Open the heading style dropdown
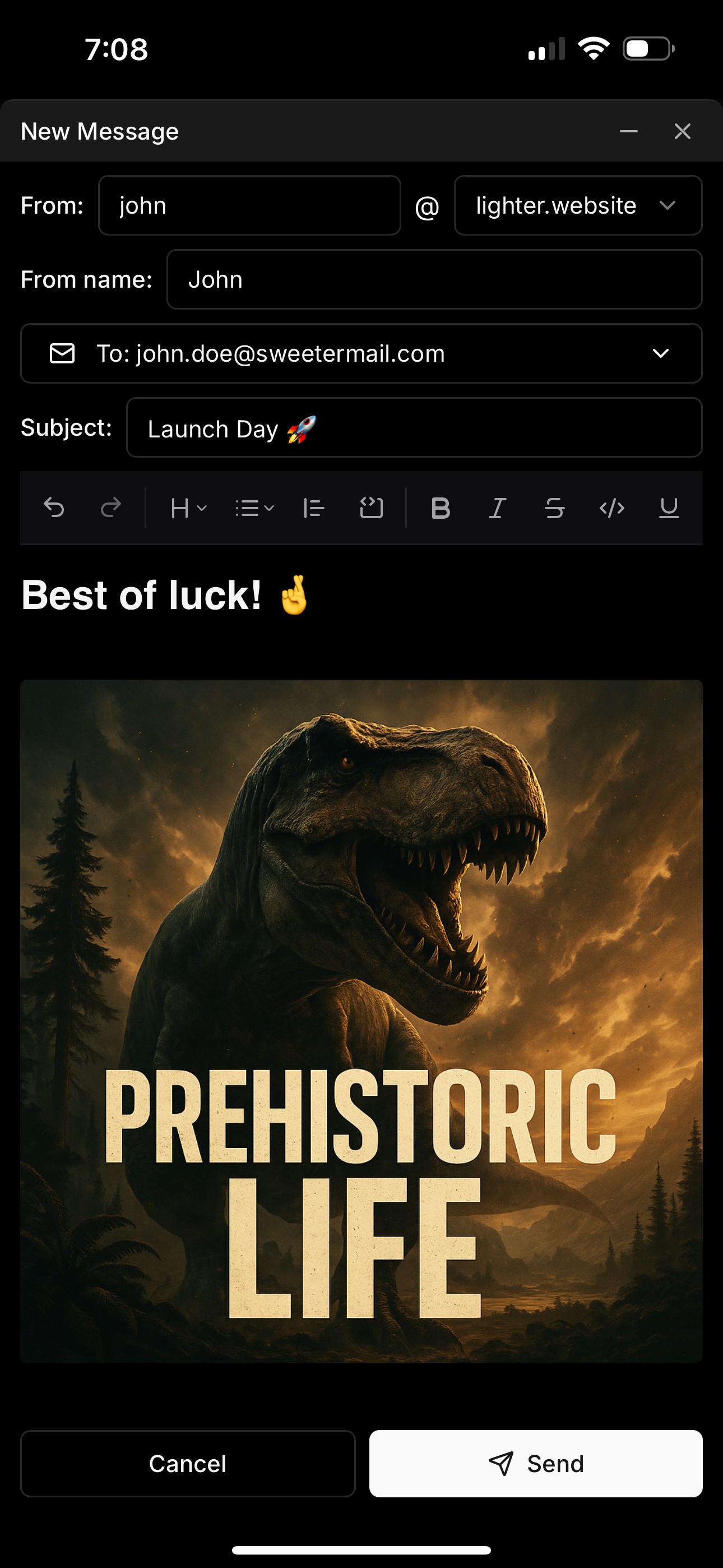This screenshot has height=1568, width=723. [189, 507]
